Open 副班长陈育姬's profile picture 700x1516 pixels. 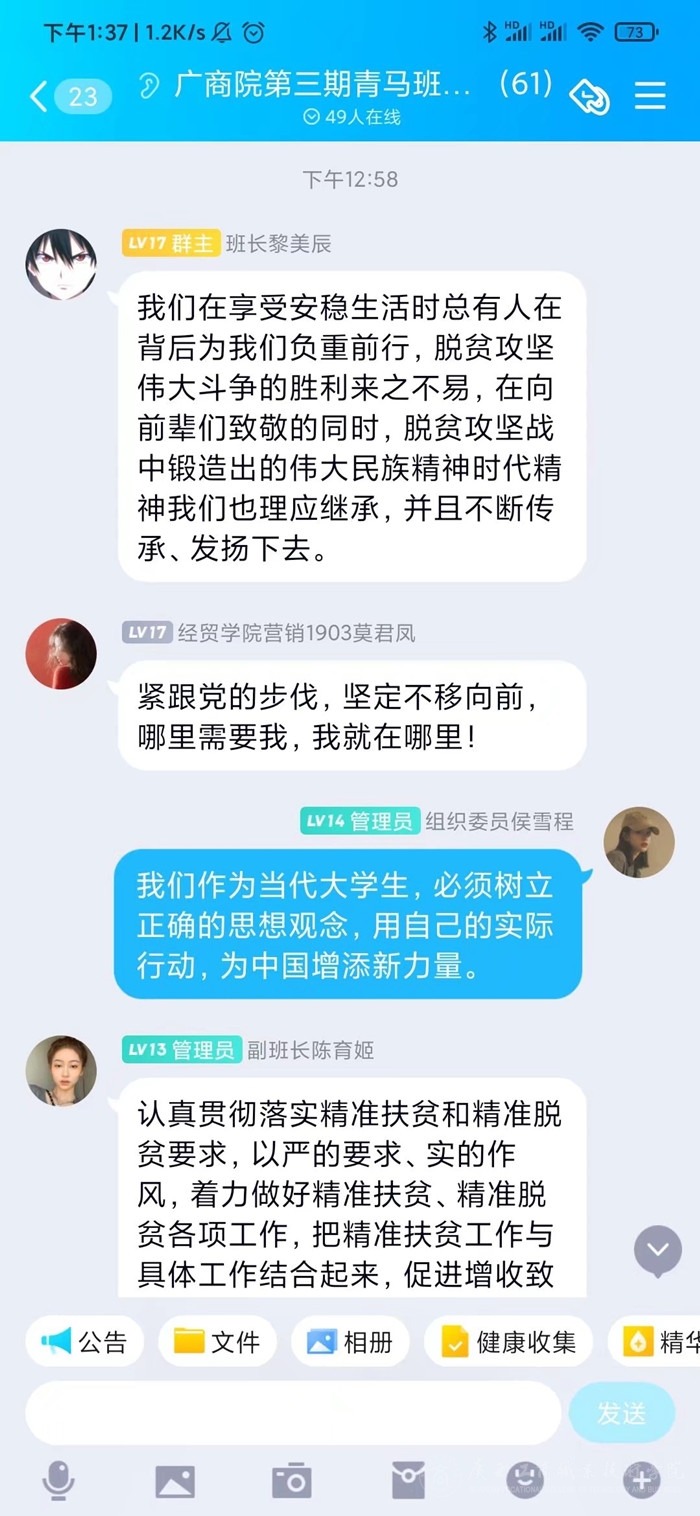point(61,1070)
